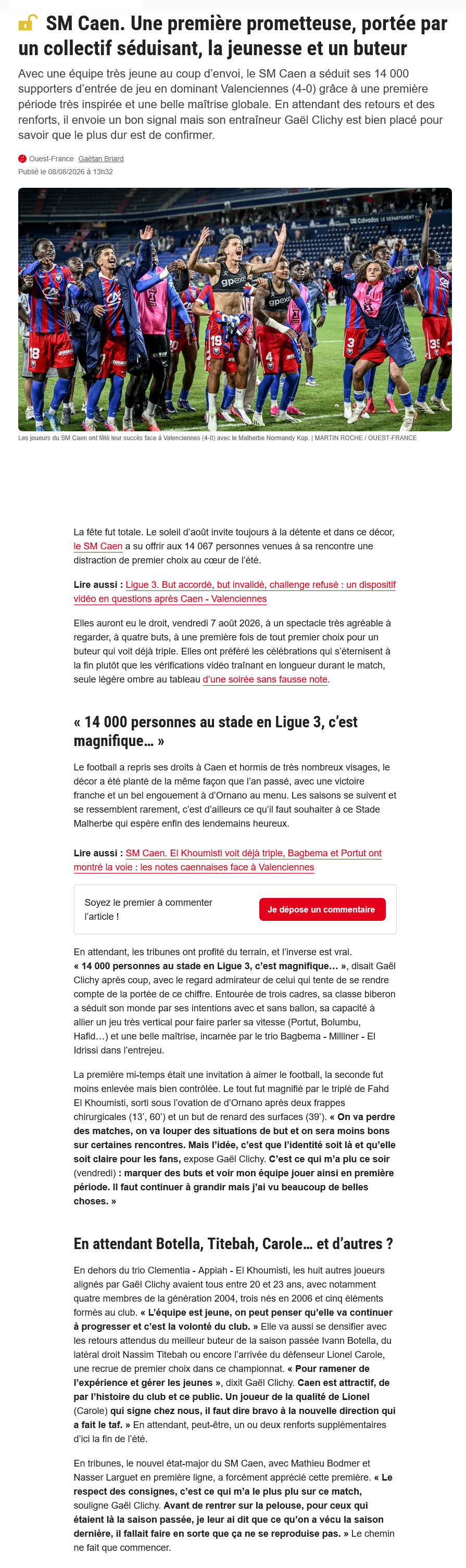Tap 'Je dépose un commentaire' button
The height and width of the screenshot is (1568, 466).
(x=322, y=909)
